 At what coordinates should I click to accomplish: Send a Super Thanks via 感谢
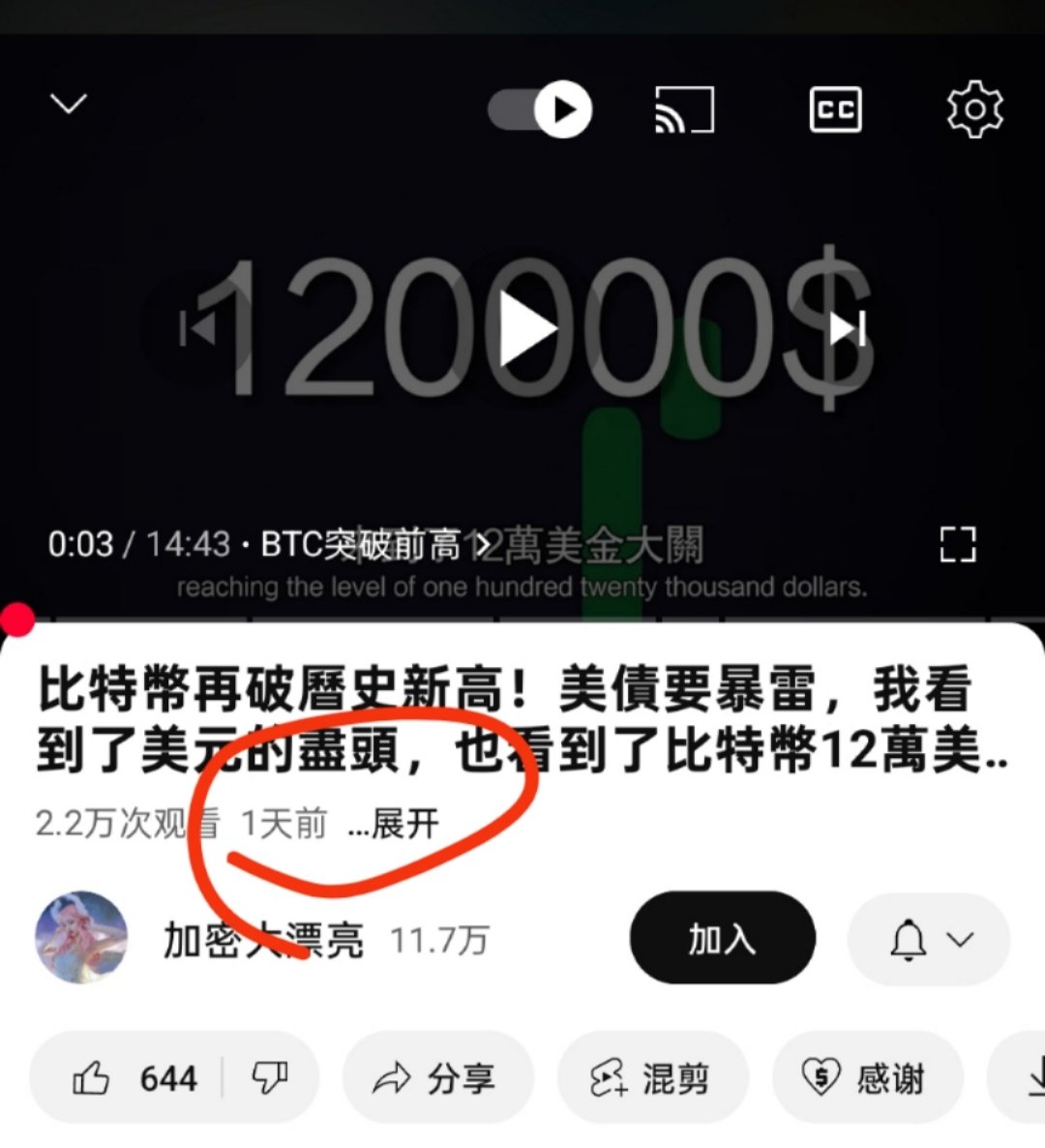tap(866, 1077)
